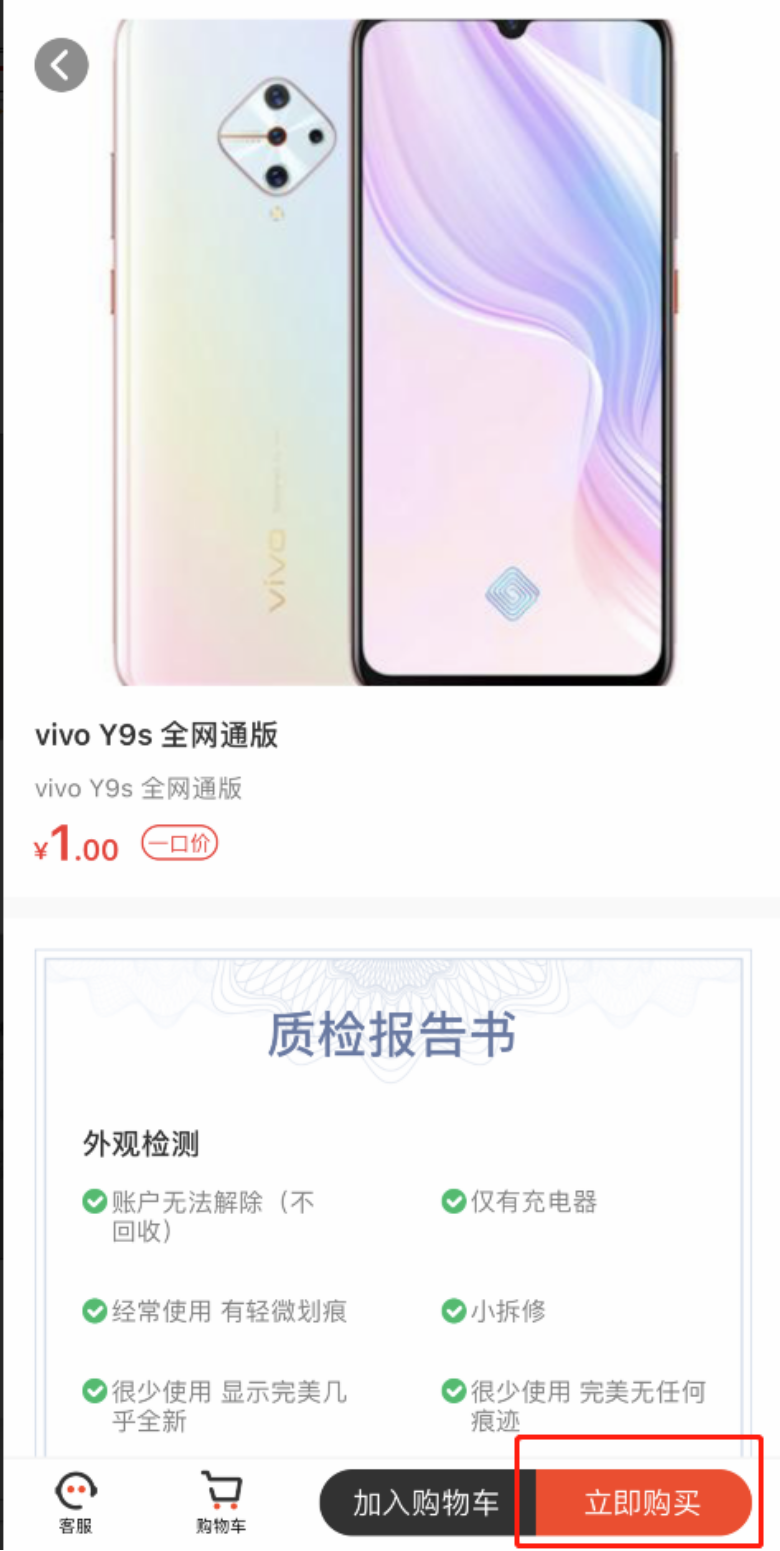Go back using the arrow icon
This screenshot has width=780, height=1551.
pyautogui.click(x=62, y=65)
